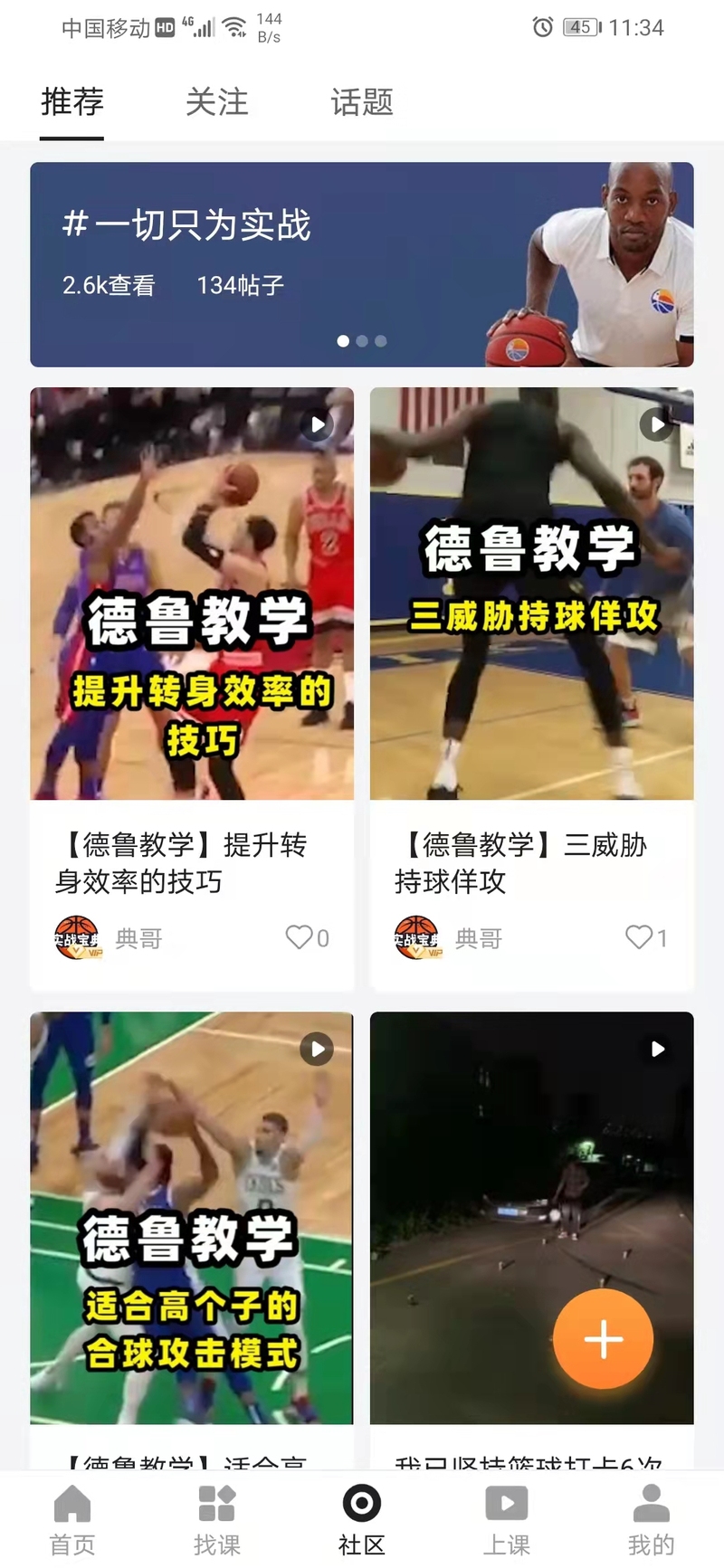
Task: Switch to the 关注 tab
Action: click(216, 102)
